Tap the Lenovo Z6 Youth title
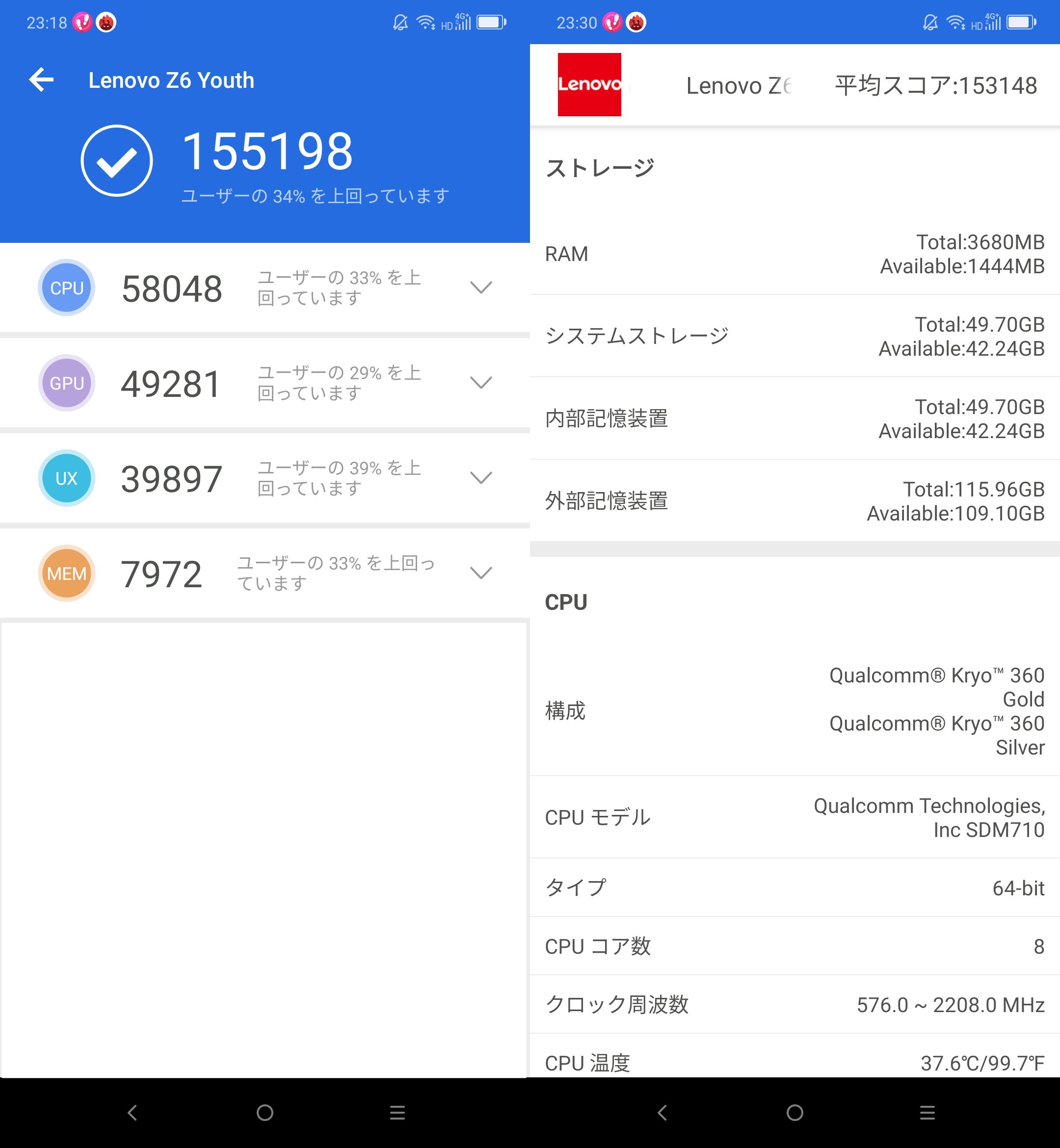This screenshot has height=1148, width=1060. tap(171, 80)
